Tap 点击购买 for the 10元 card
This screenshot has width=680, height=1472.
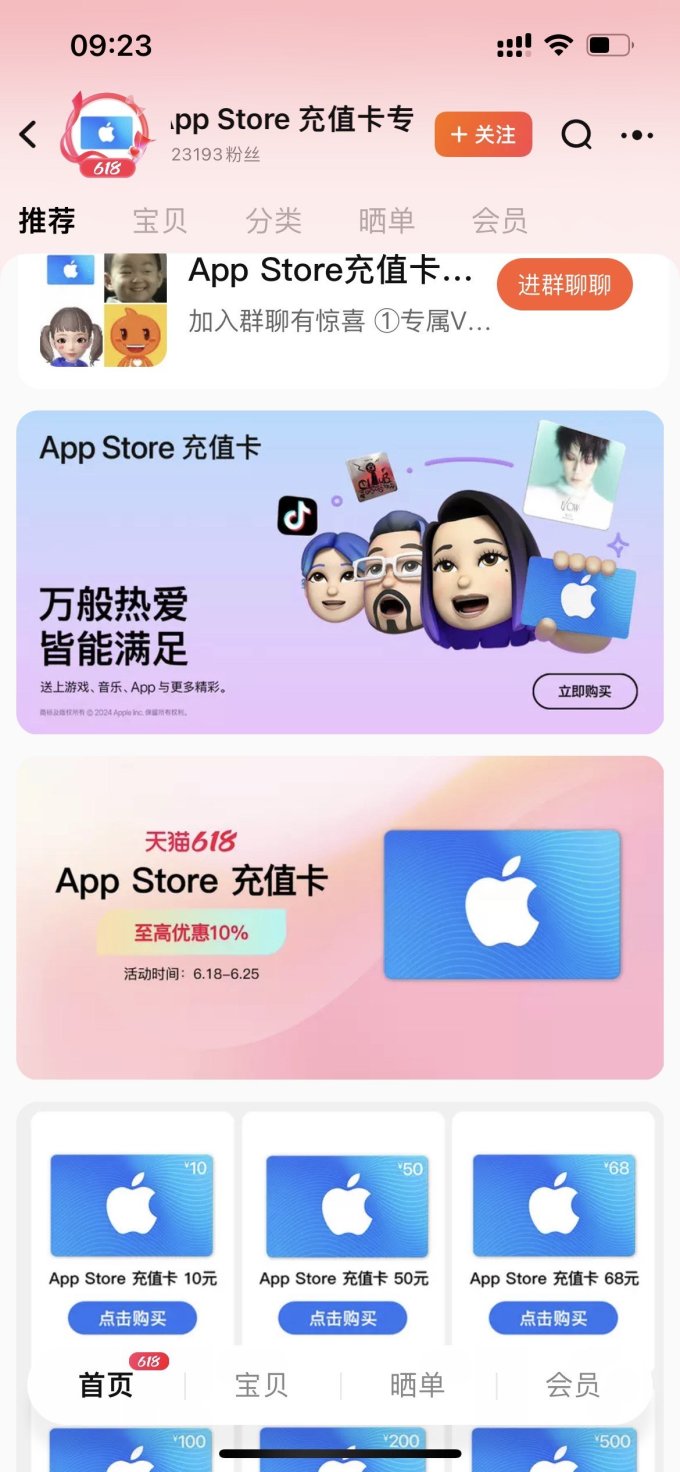point(132,1318)
